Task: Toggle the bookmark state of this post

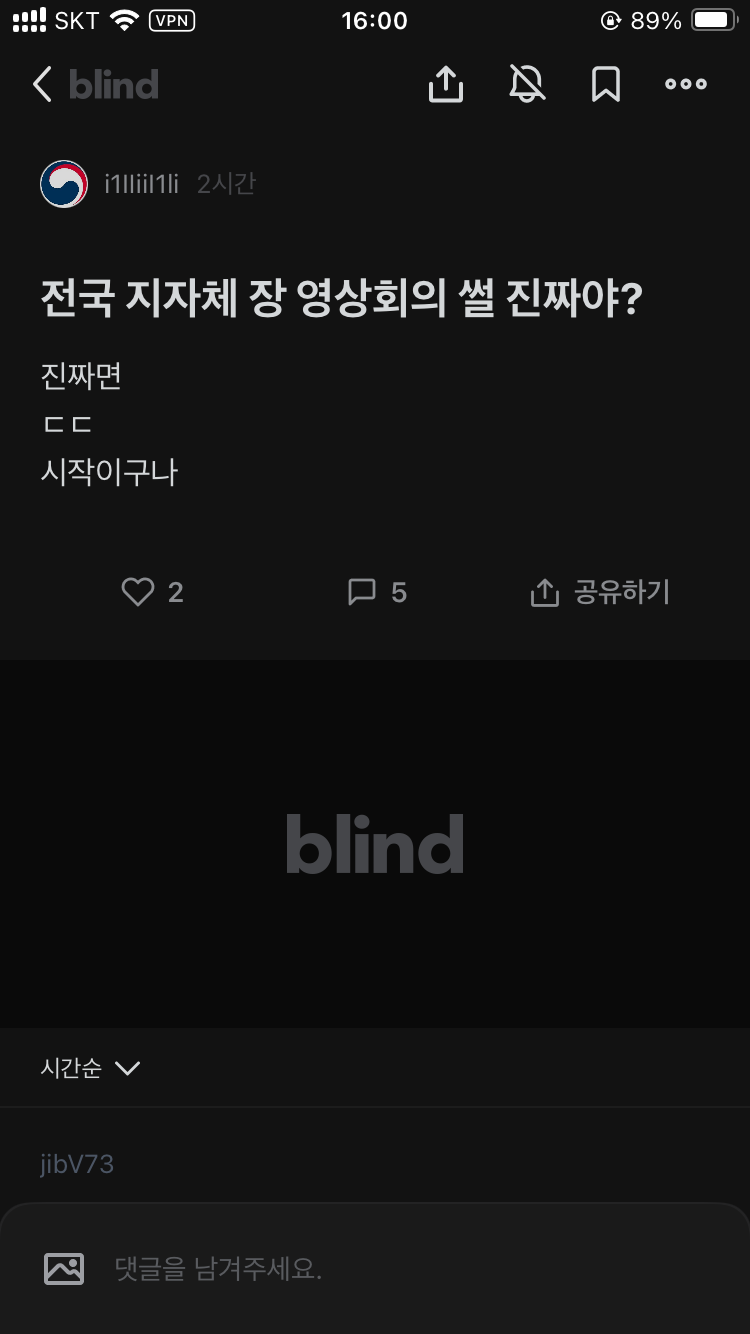Action: [x=606, y=84]
